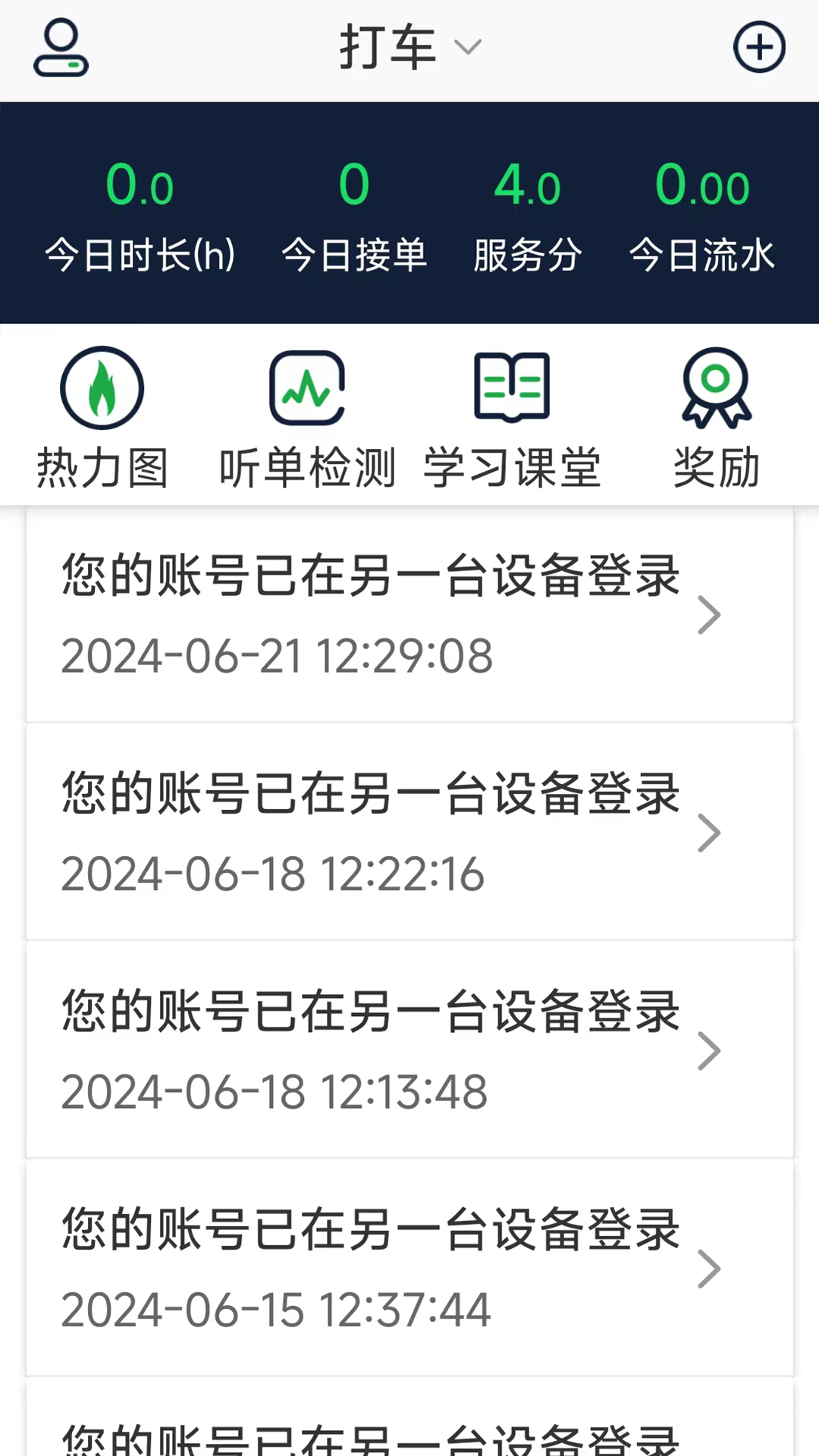This screenshot has height=1456, width=819.
Task: Open the 2024-06-18 12:22:16 notification
Action: pos(409,832)
